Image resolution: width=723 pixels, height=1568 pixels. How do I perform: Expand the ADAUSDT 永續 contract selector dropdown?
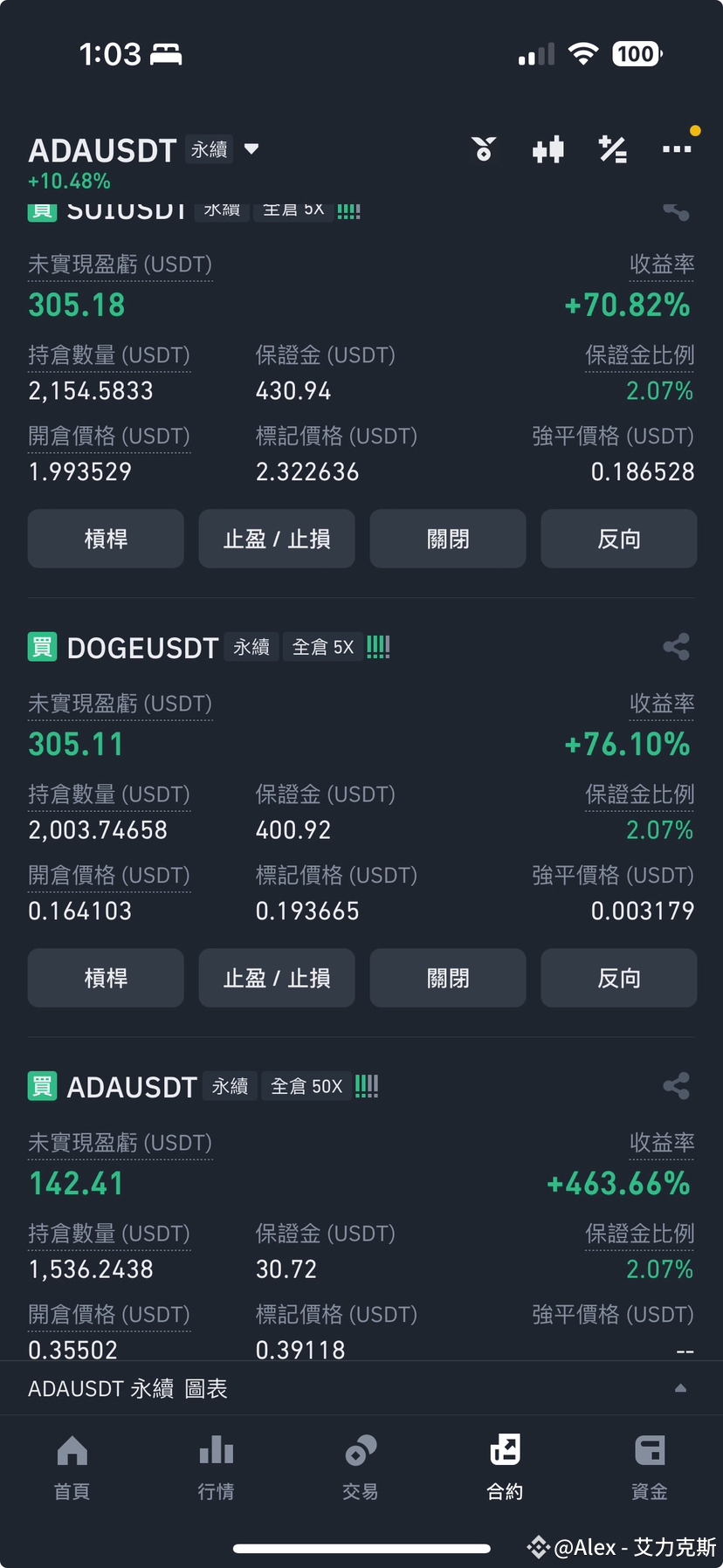point(251,148)
